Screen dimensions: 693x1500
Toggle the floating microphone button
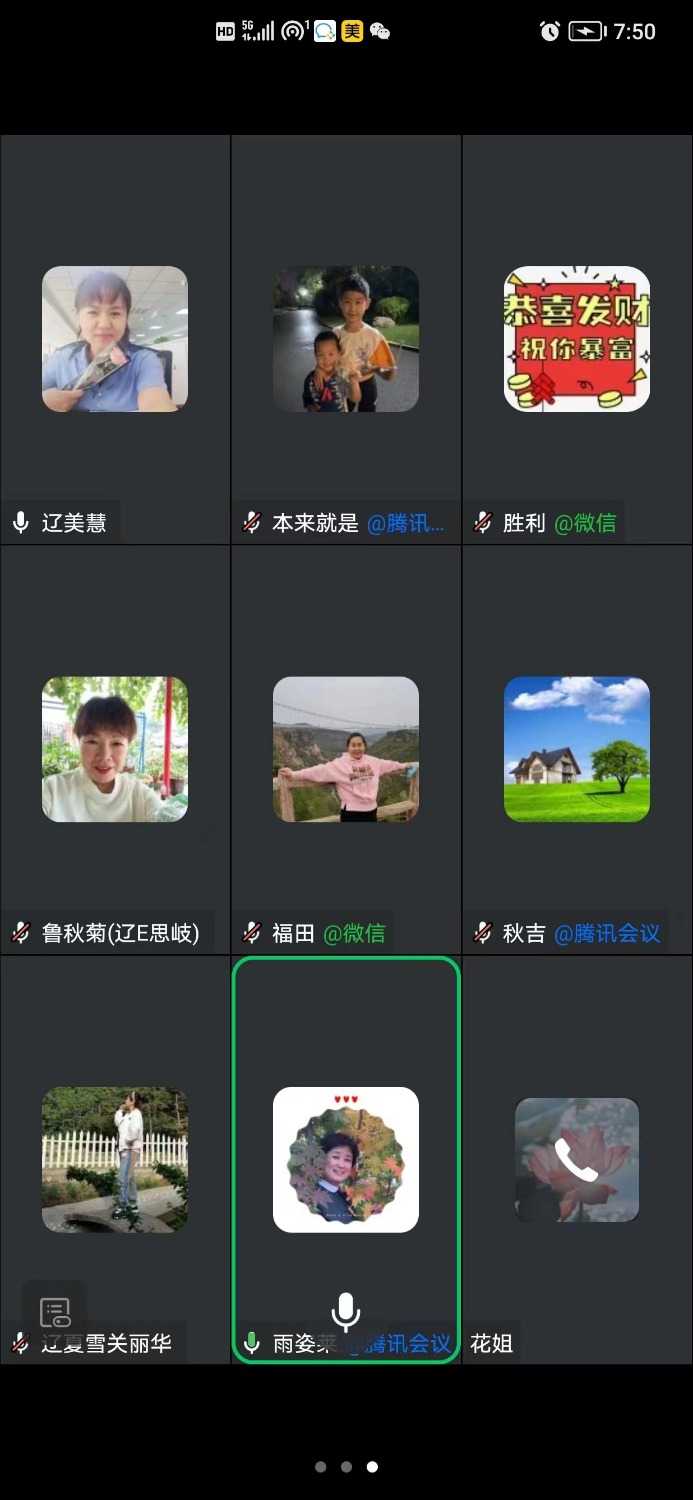pos(346,1311)
